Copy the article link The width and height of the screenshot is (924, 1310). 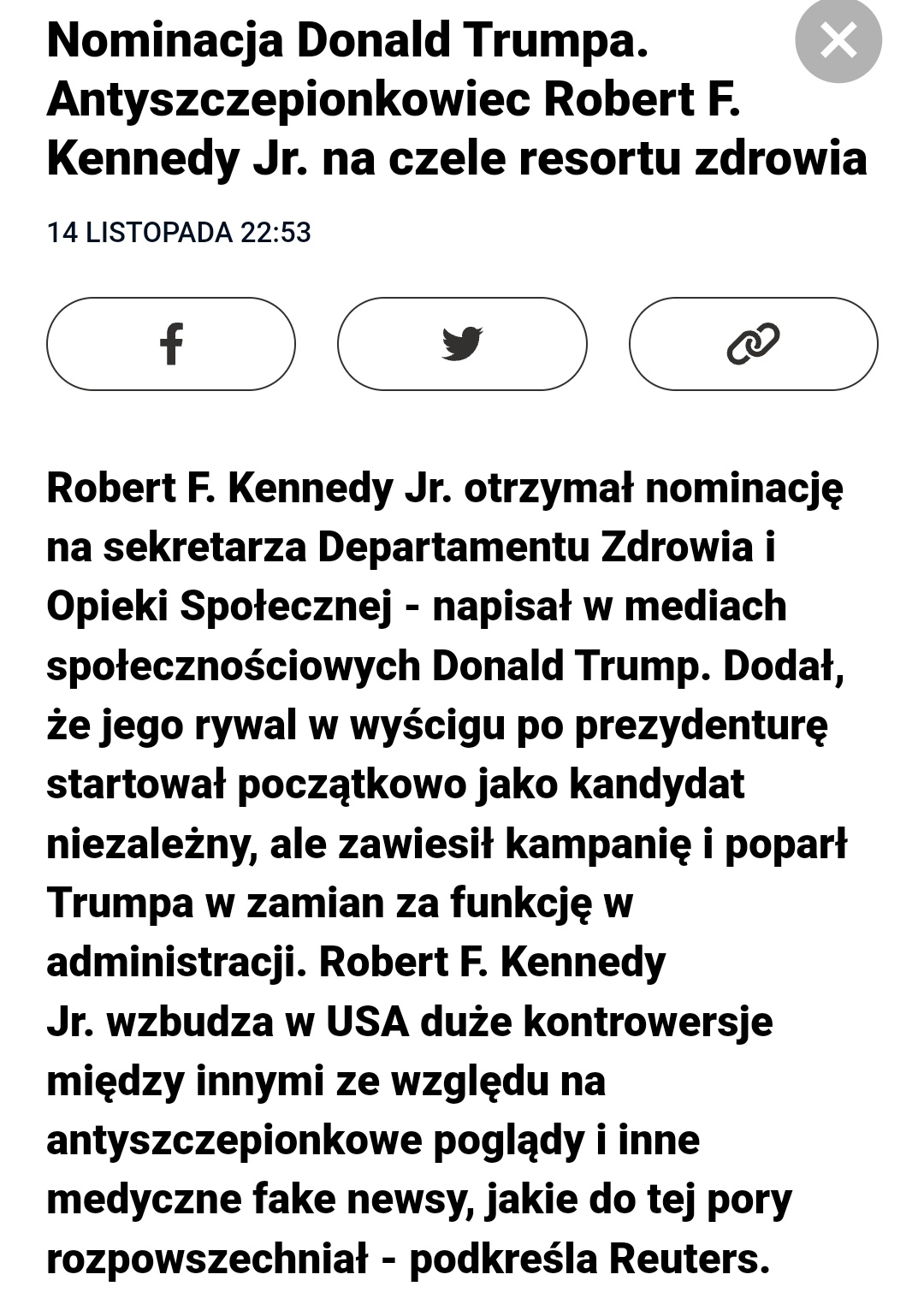pyautogui.click(x=753, y=344)
